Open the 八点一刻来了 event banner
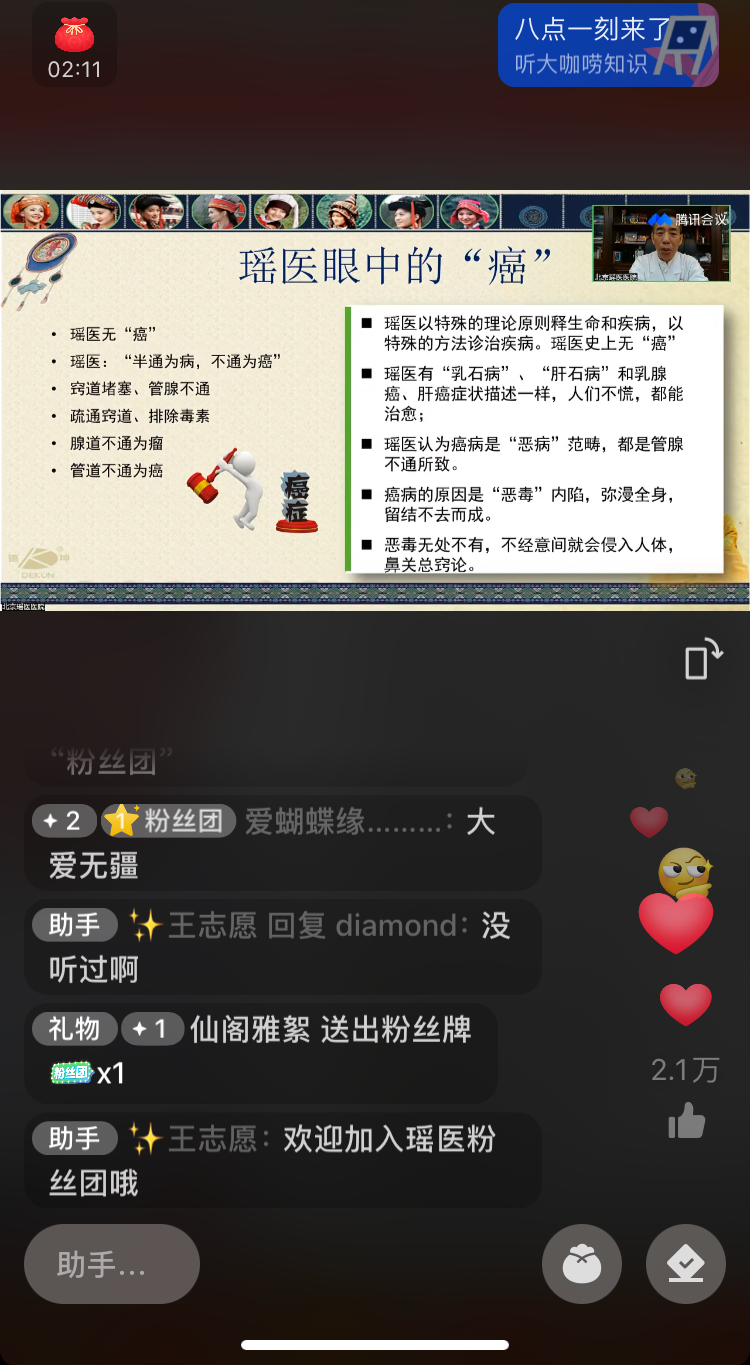The width and height of the screenshot is (750, 1365). click(x=608, y=44)
